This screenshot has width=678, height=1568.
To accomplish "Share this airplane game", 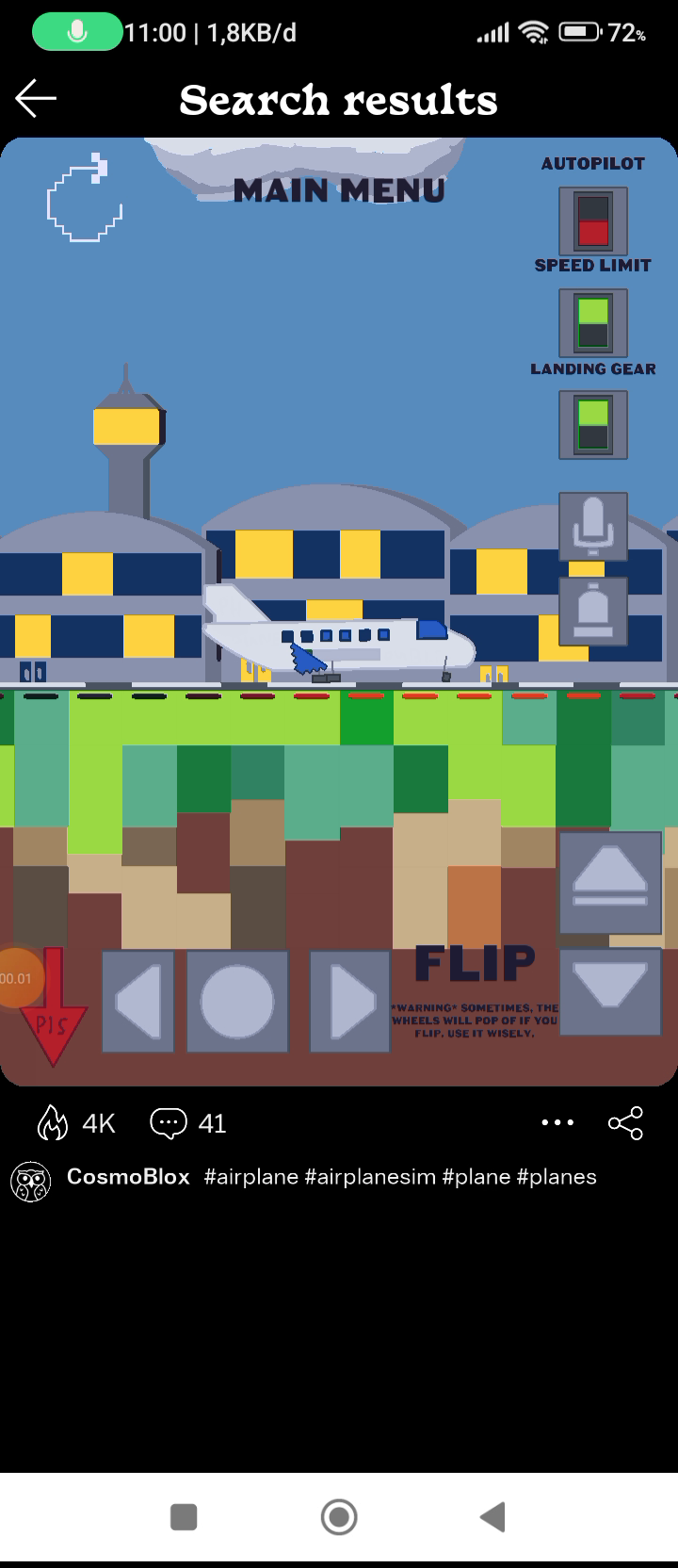I will (x=626, y=1122).
